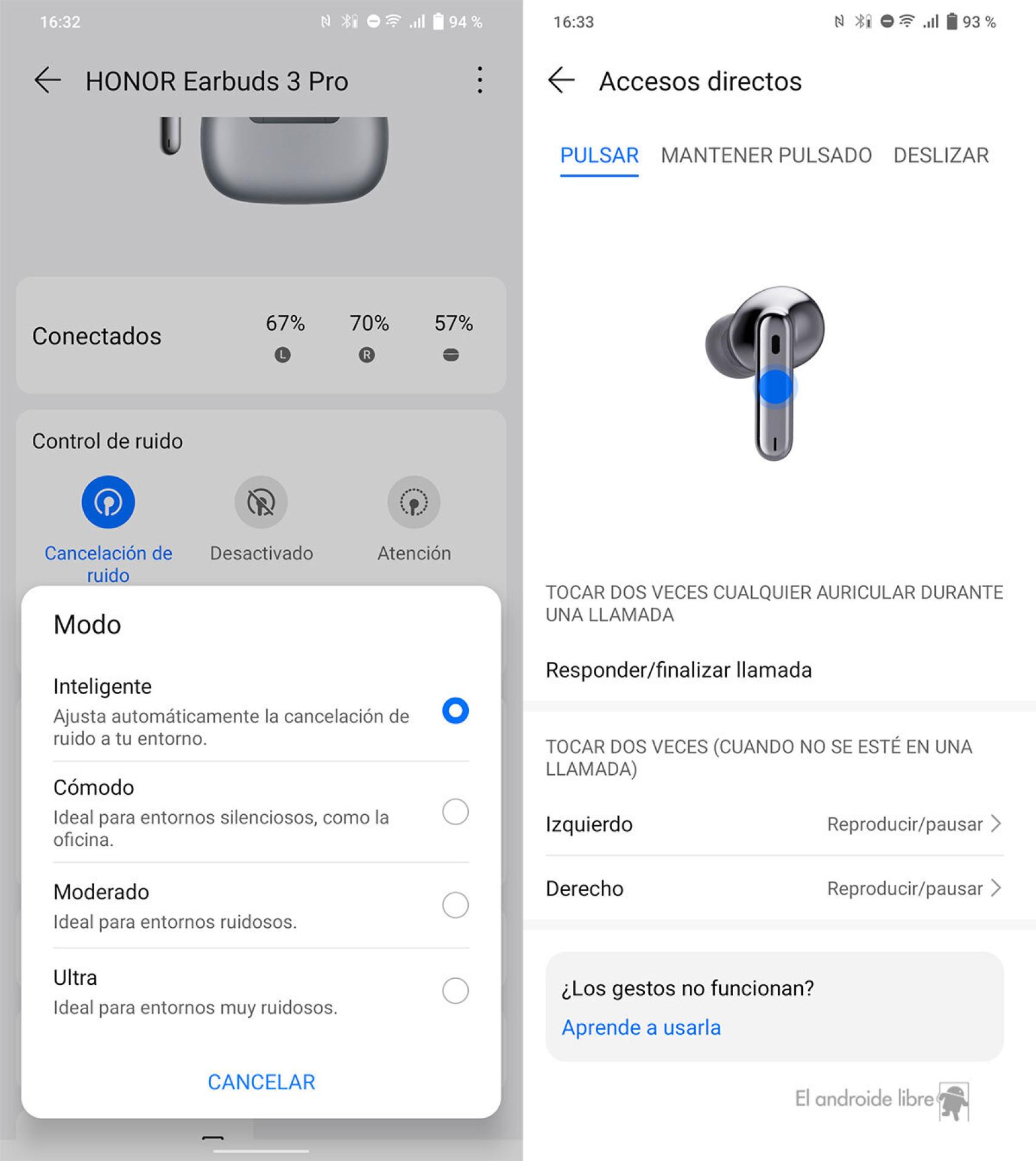
Task: Select Moderado mode for noisy environments
Action: pyautogui.click(x=455, y=905)
